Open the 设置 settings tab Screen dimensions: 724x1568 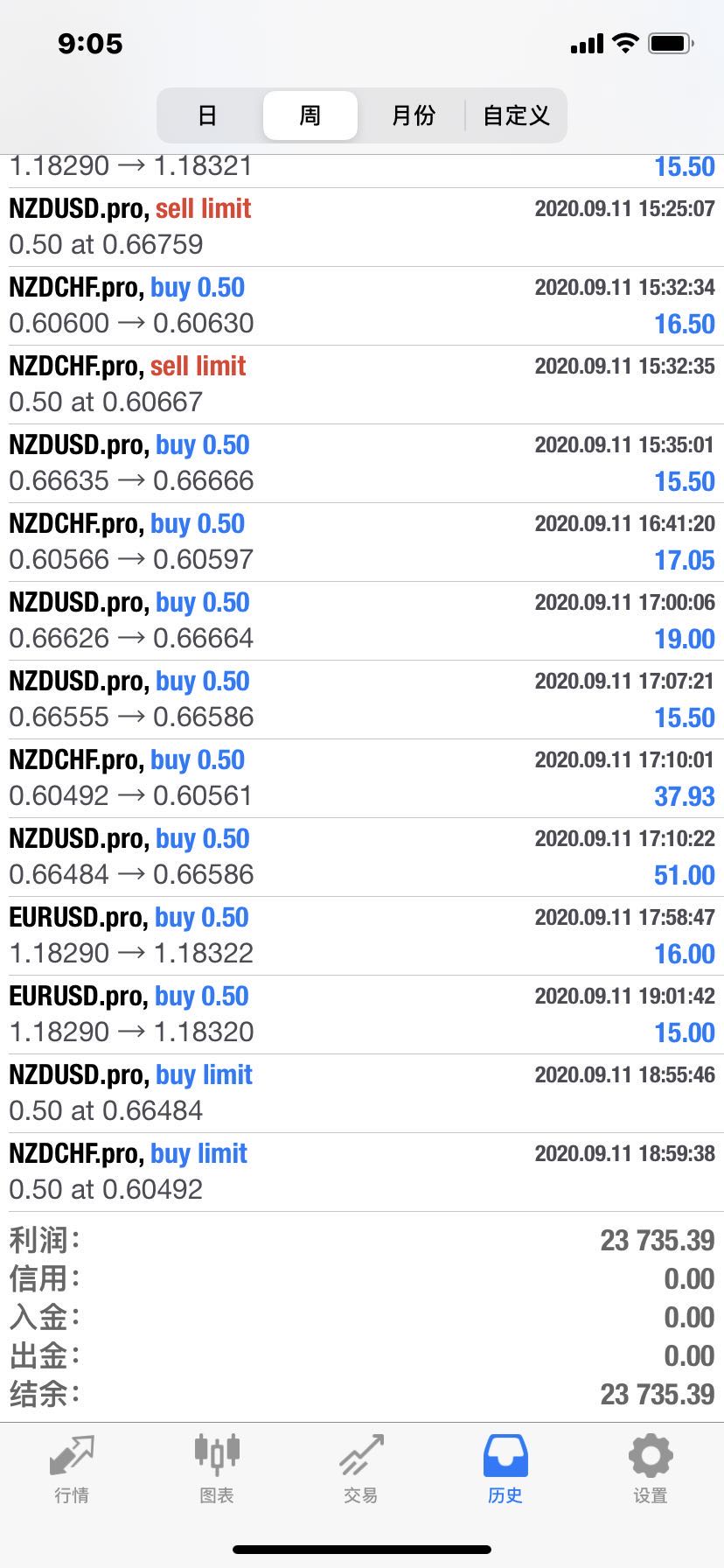coord(651,1470)
